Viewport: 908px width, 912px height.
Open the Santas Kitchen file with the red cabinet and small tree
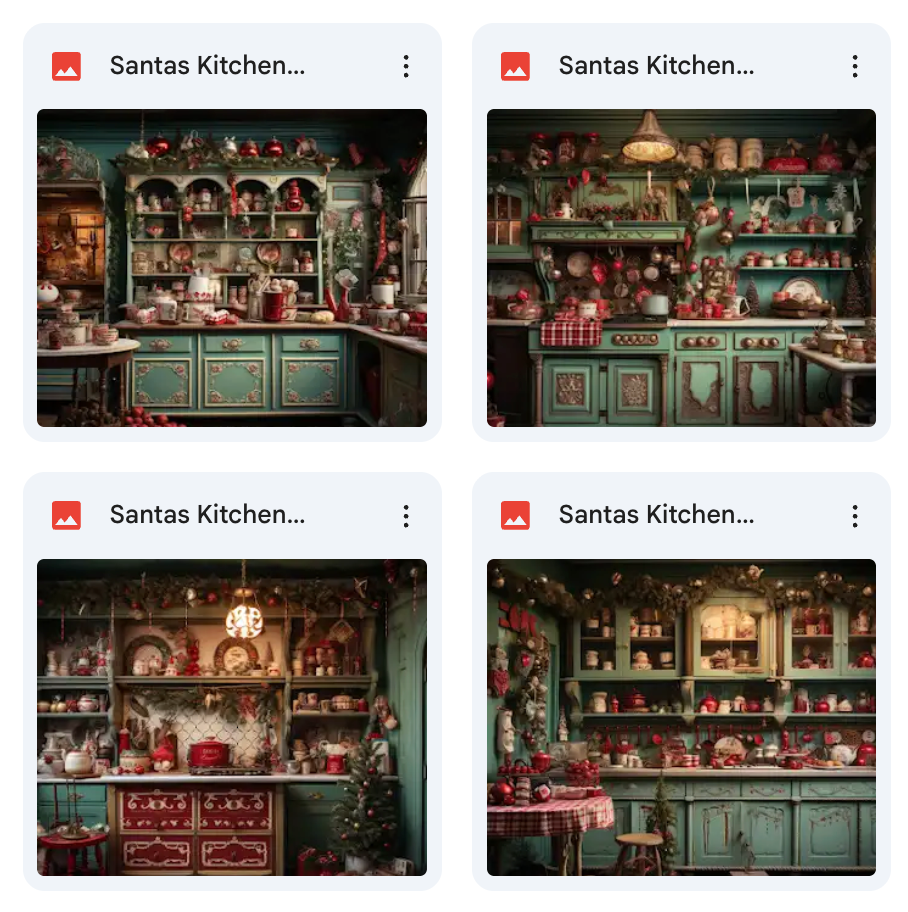click(232, 716)
